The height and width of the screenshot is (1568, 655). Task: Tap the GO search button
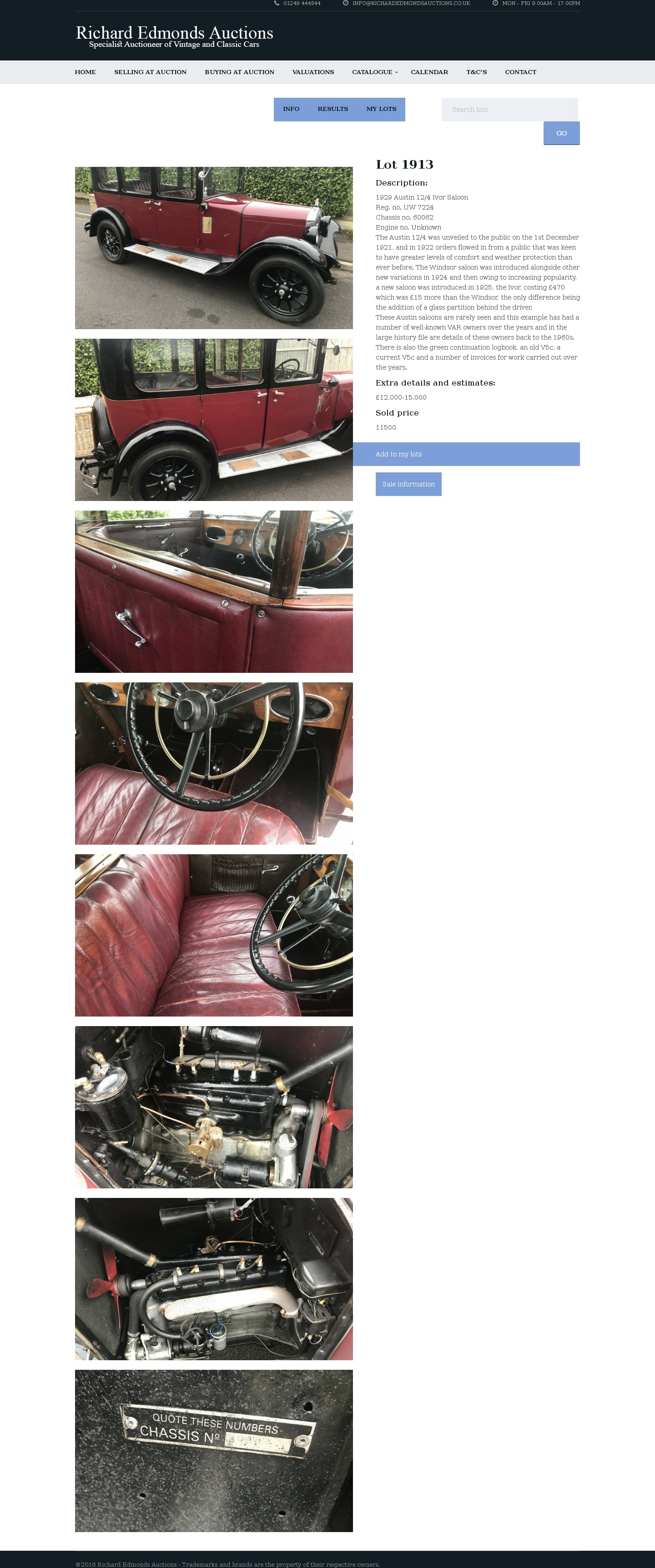(x=561, y=133)
